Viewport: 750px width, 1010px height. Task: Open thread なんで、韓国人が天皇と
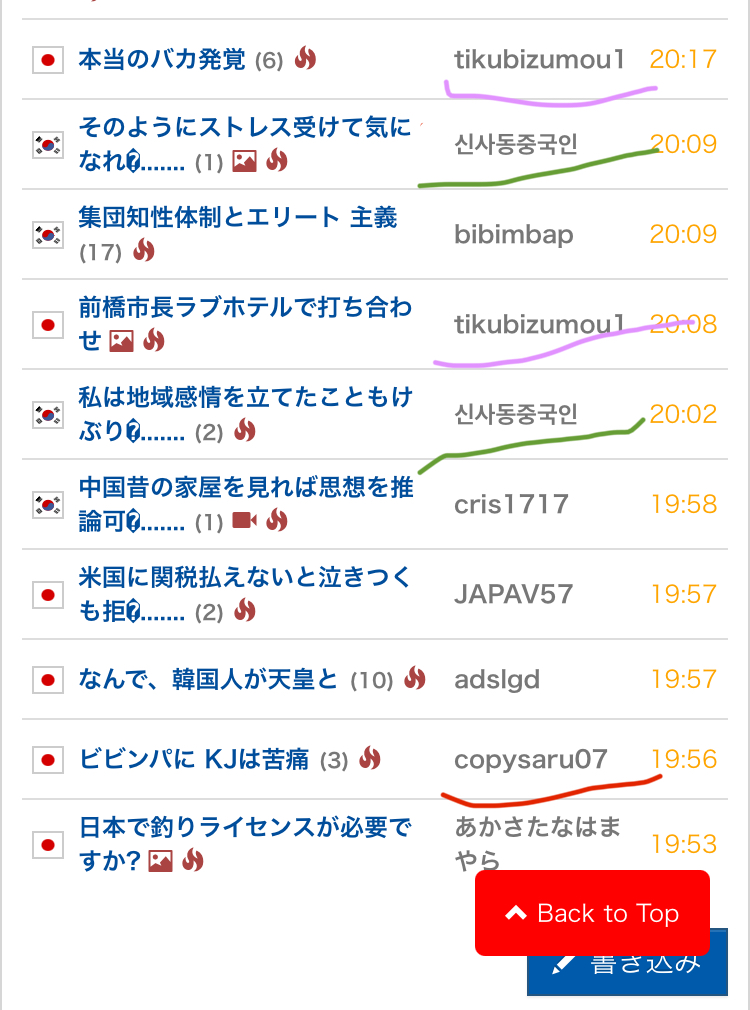(x=208, y=680)
